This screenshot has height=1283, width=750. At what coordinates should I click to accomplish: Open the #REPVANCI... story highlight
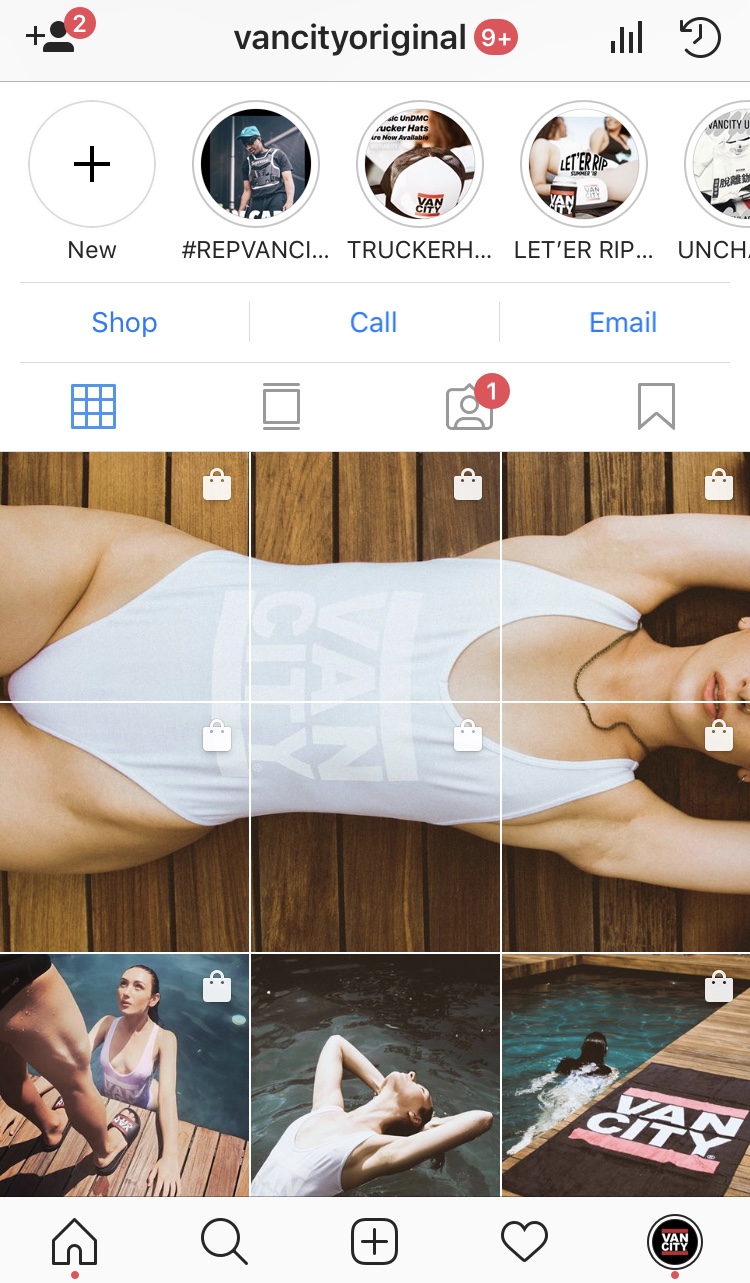tap(256, 164)
